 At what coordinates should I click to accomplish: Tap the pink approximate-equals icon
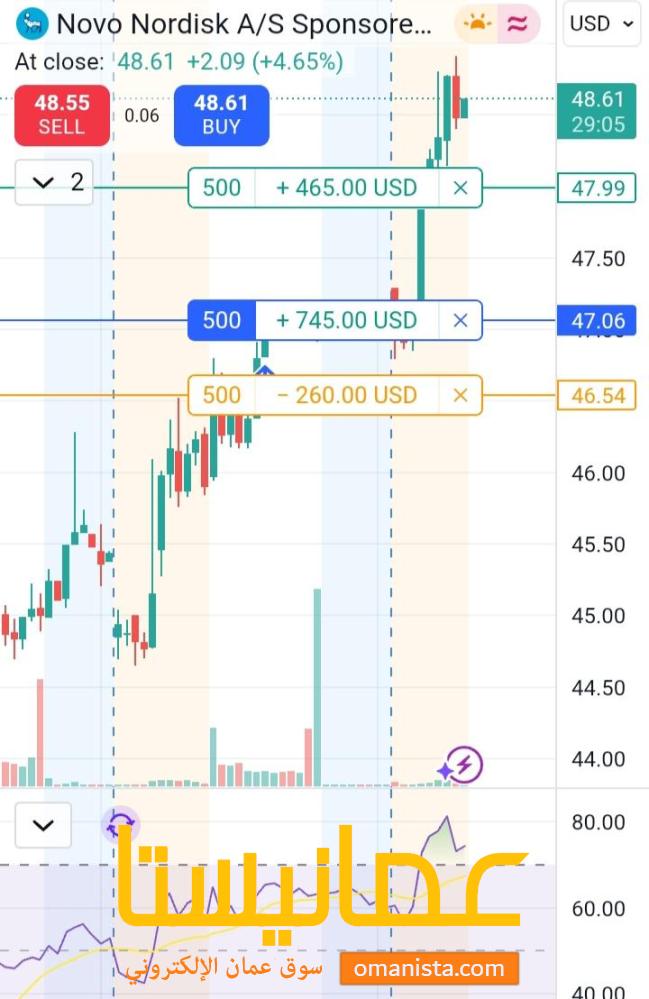coord(518,23)
